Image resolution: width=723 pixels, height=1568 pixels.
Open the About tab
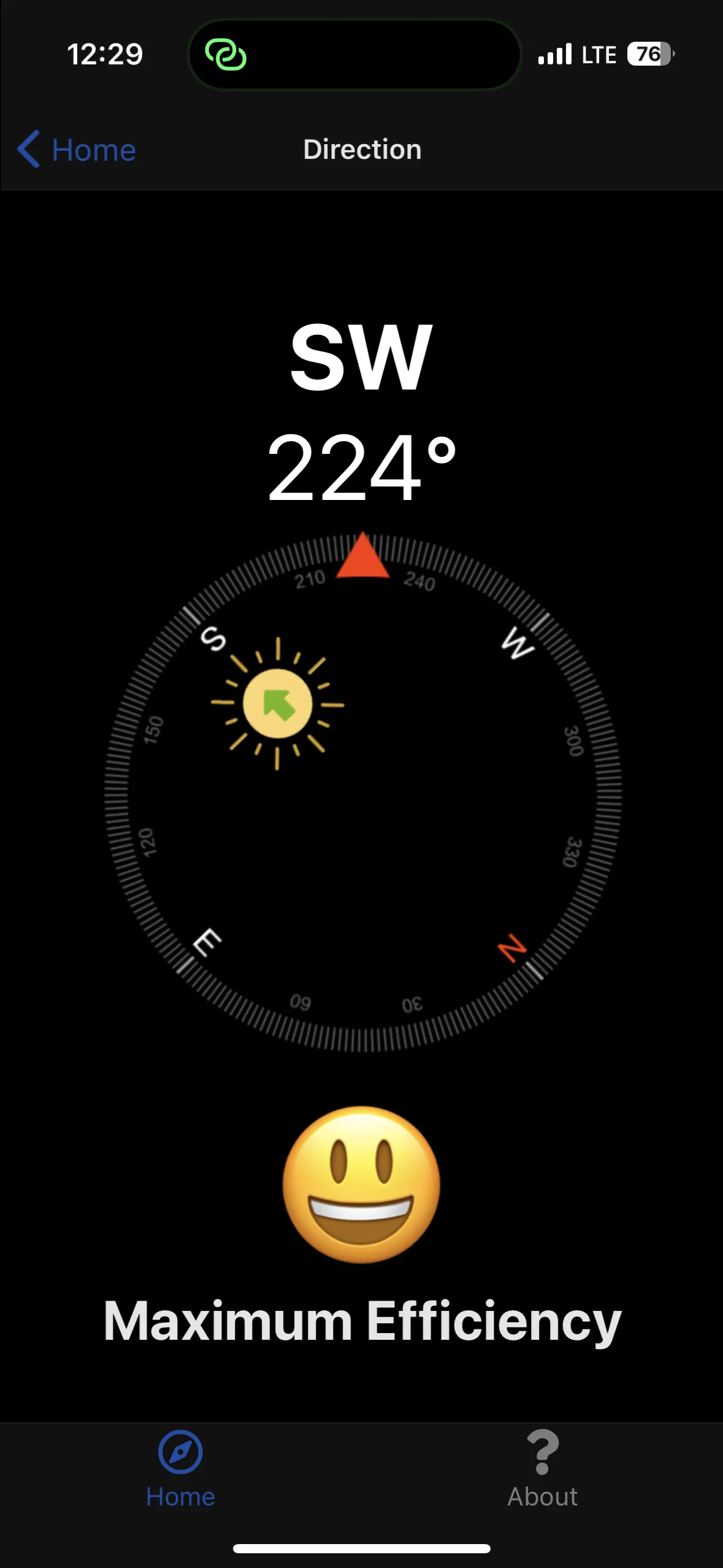click(x=542, y=1469)
